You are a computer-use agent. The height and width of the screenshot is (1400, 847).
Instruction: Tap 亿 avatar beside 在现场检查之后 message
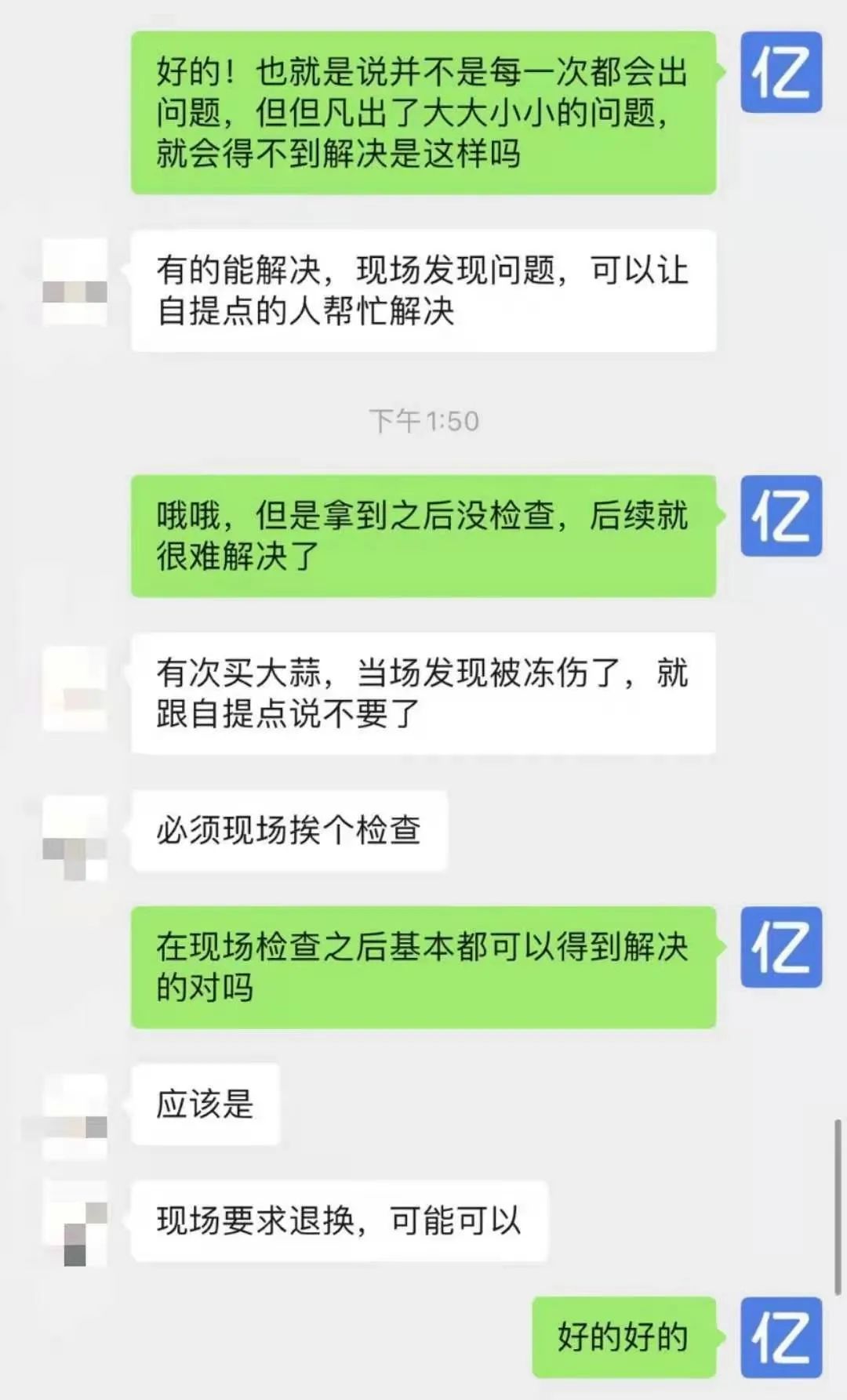tap(781, 947)
